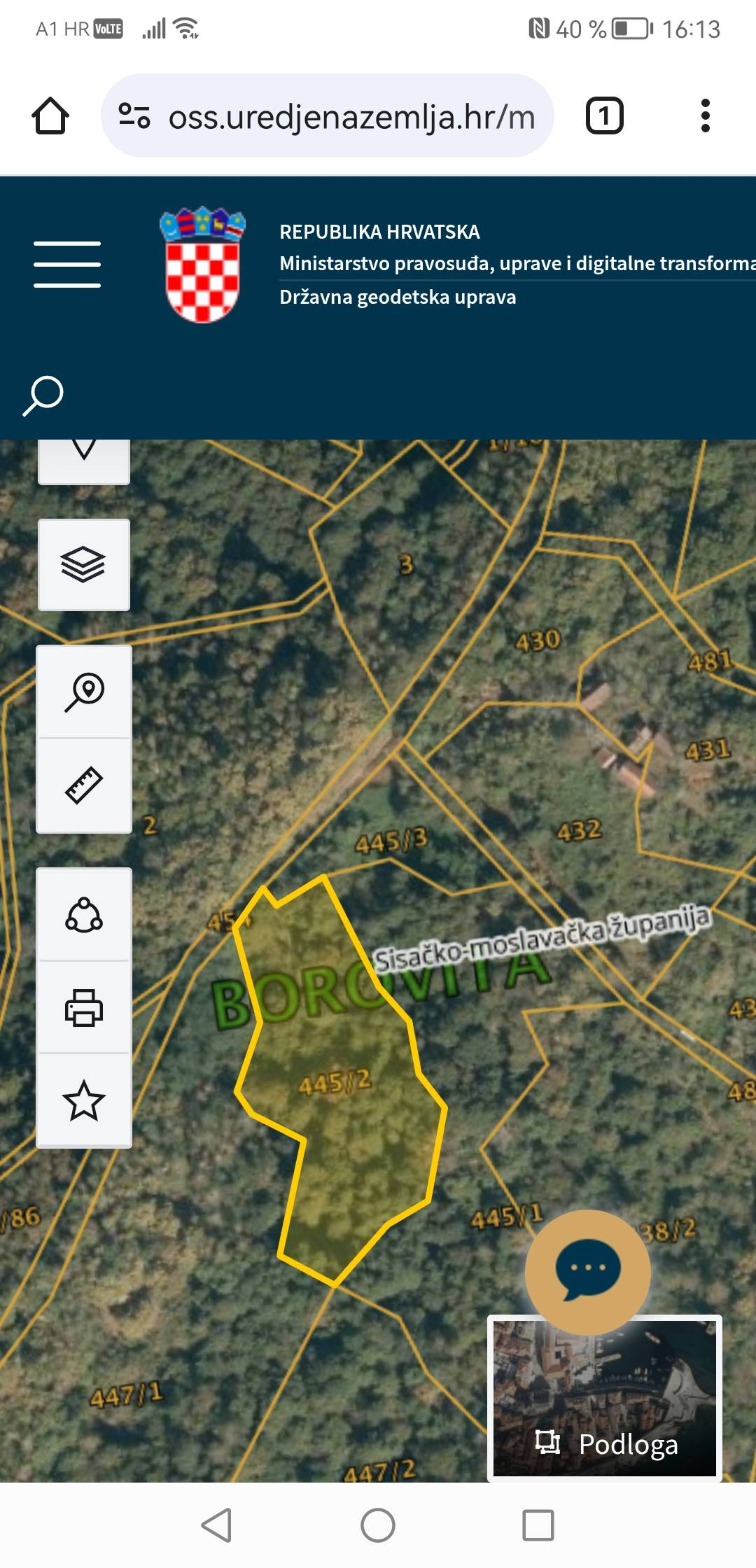This screenshot has height=1568, width=756.
Task: Print the current map view
Action: click(84, 1007)
